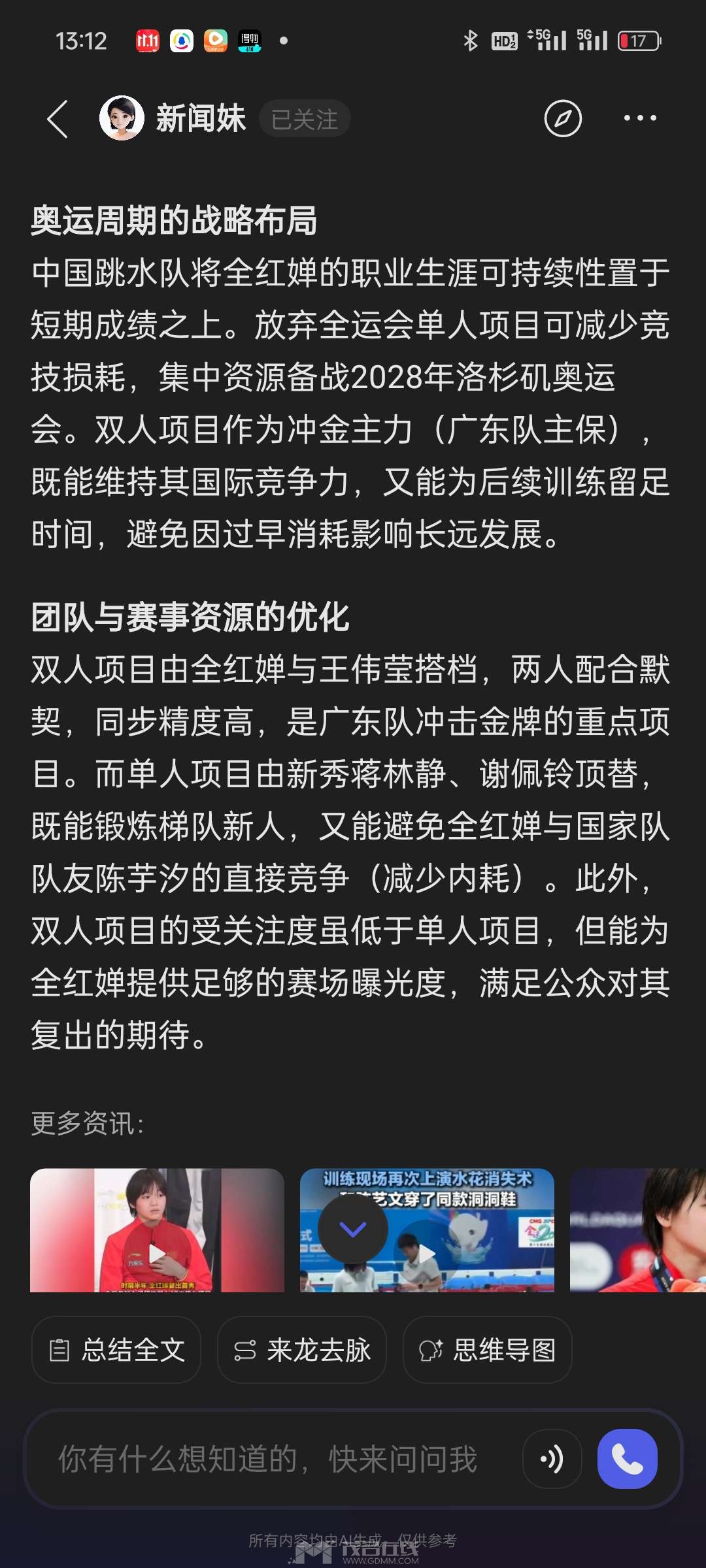This screenshot has width=706, height=1568.
Task: Go back to the previous page
Action: (x=58, y=119)
